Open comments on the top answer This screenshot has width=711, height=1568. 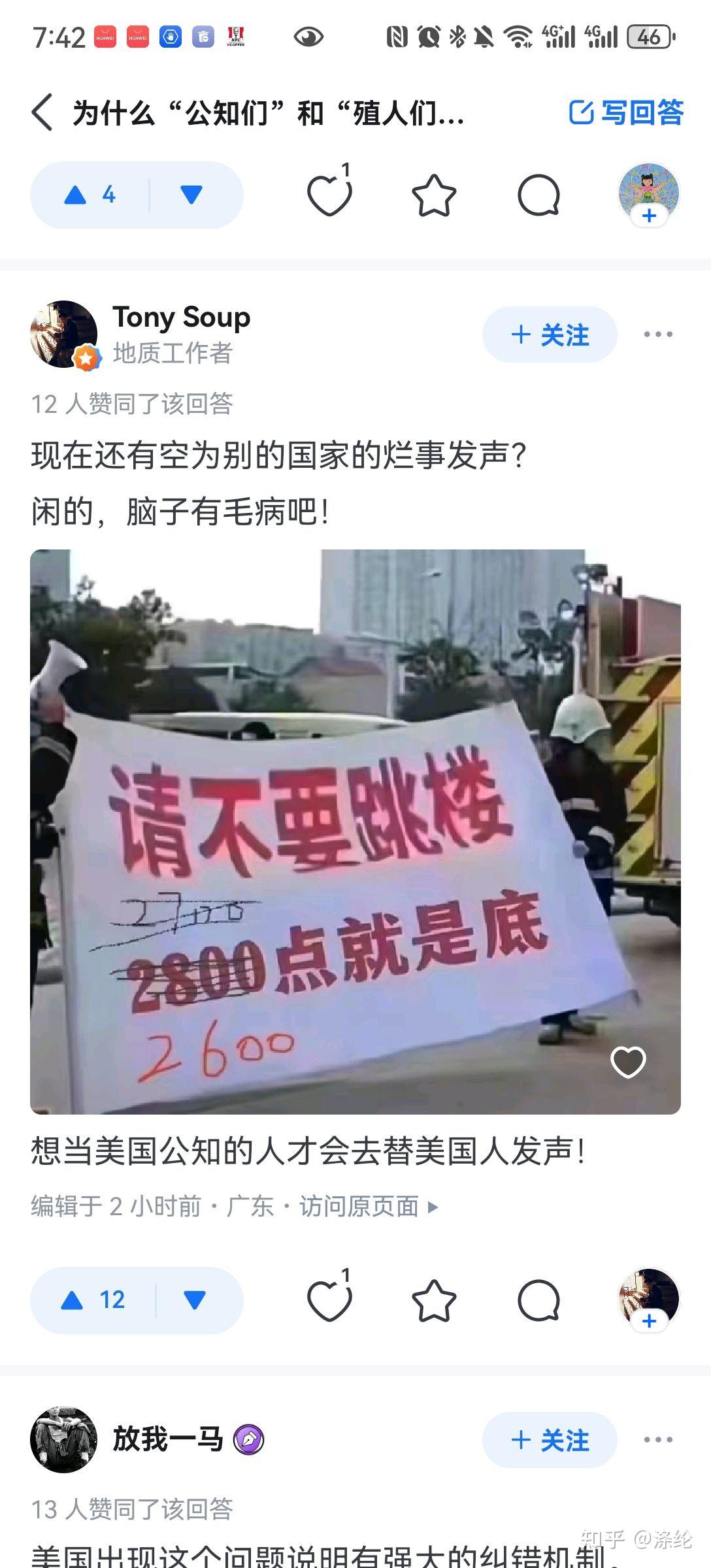538,195
